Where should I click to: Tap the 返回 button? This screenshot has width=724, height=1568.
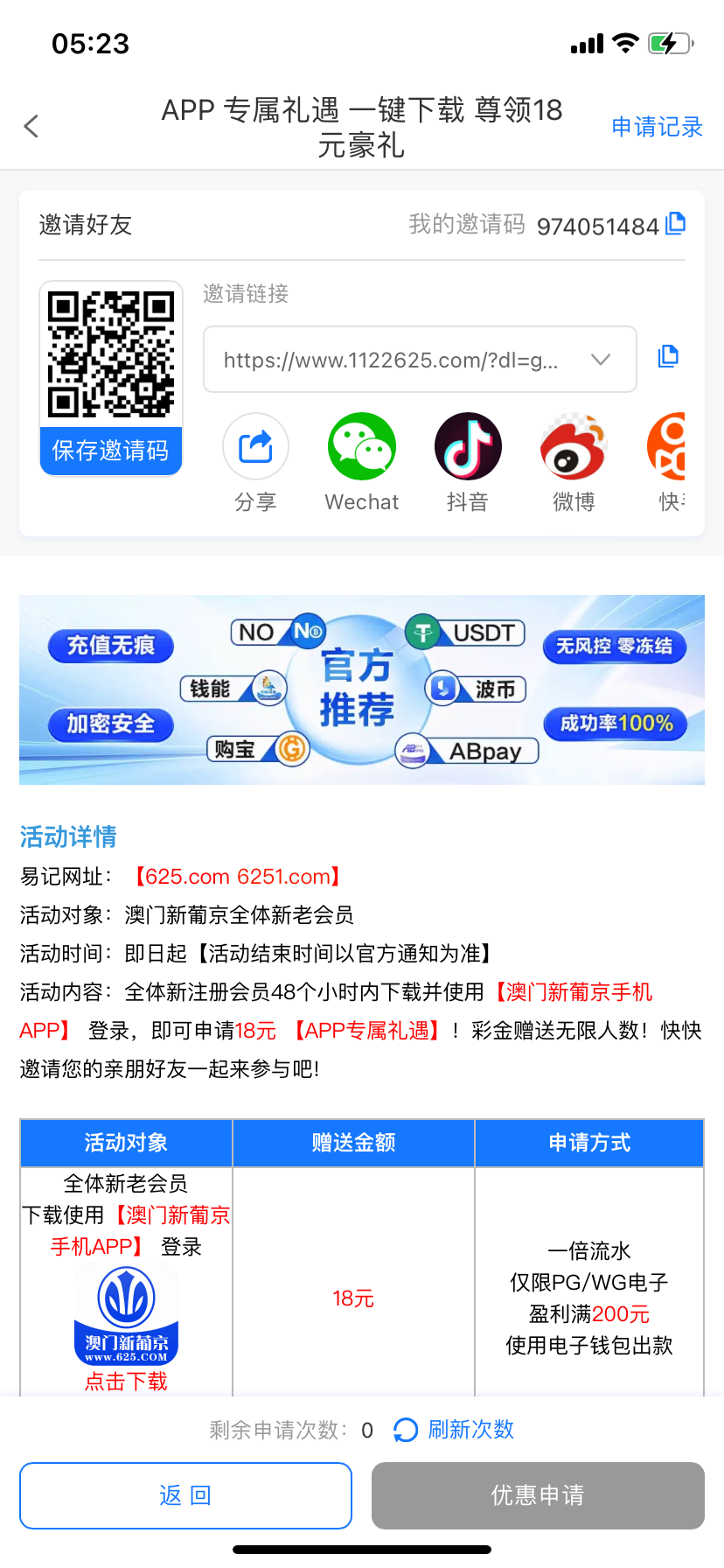(185, 1495)
